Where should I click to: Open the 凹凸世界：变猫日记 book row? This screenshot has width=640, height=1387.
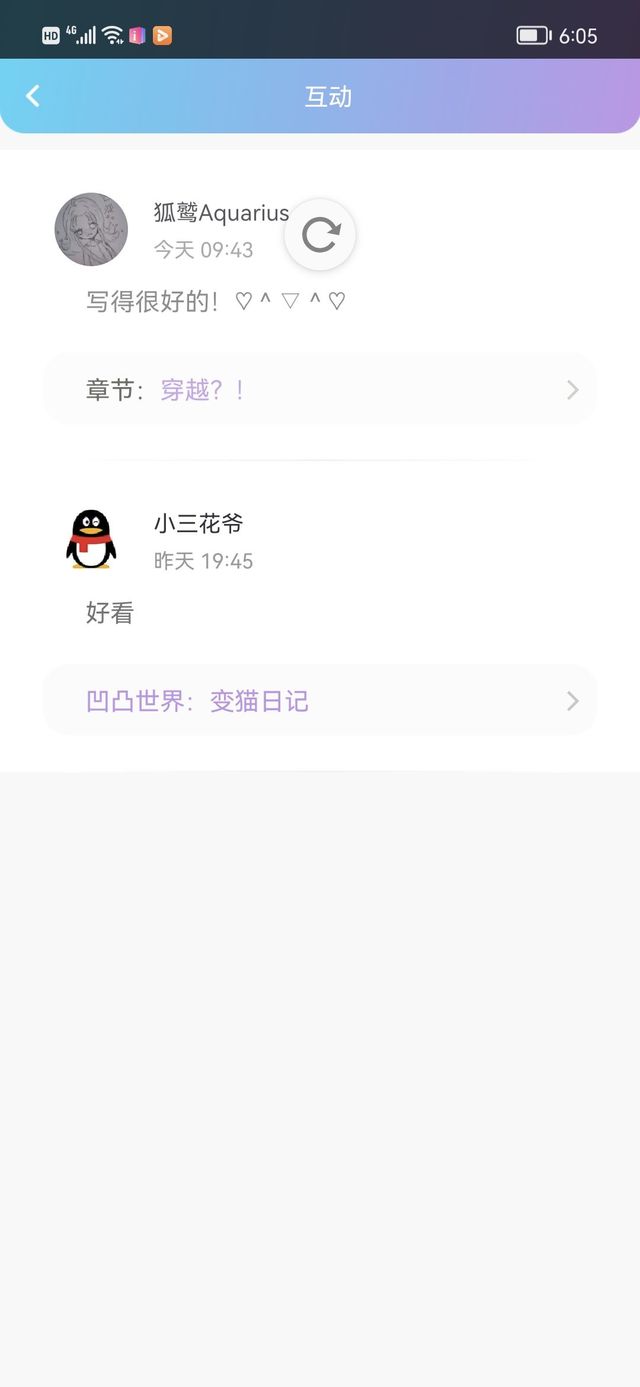pyautogui.click(x=320, y=701)
